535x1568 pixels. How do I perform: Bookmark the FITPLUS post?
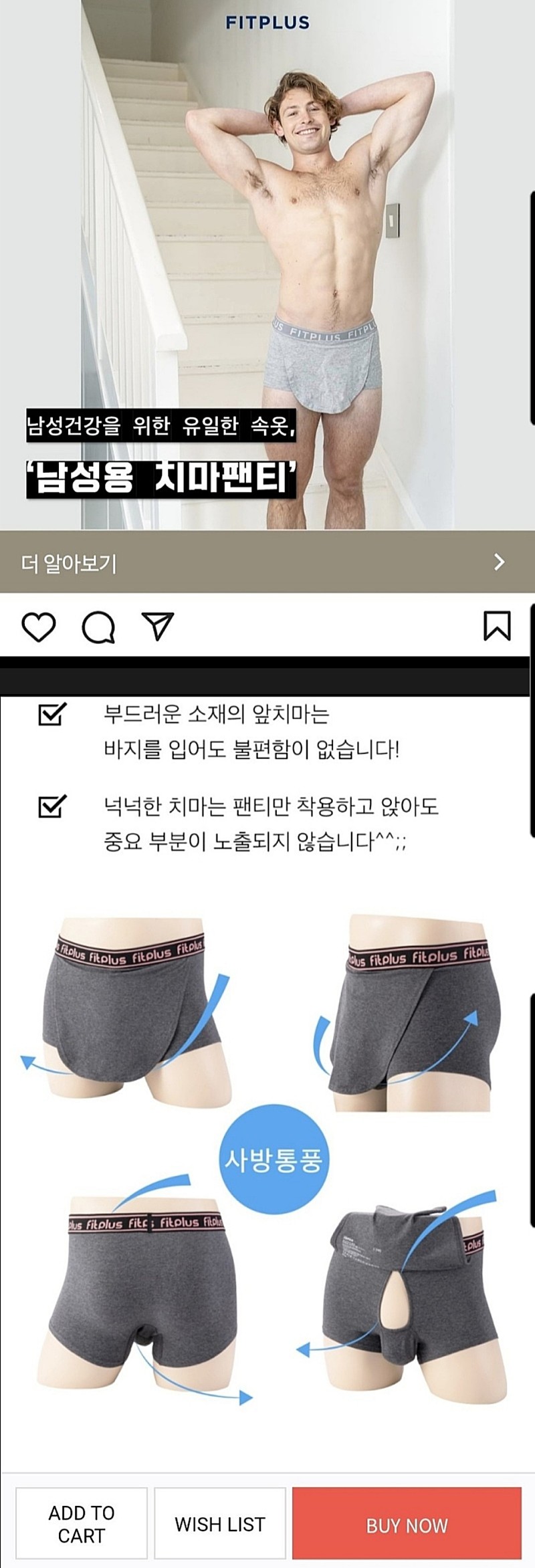pos(497,626)
